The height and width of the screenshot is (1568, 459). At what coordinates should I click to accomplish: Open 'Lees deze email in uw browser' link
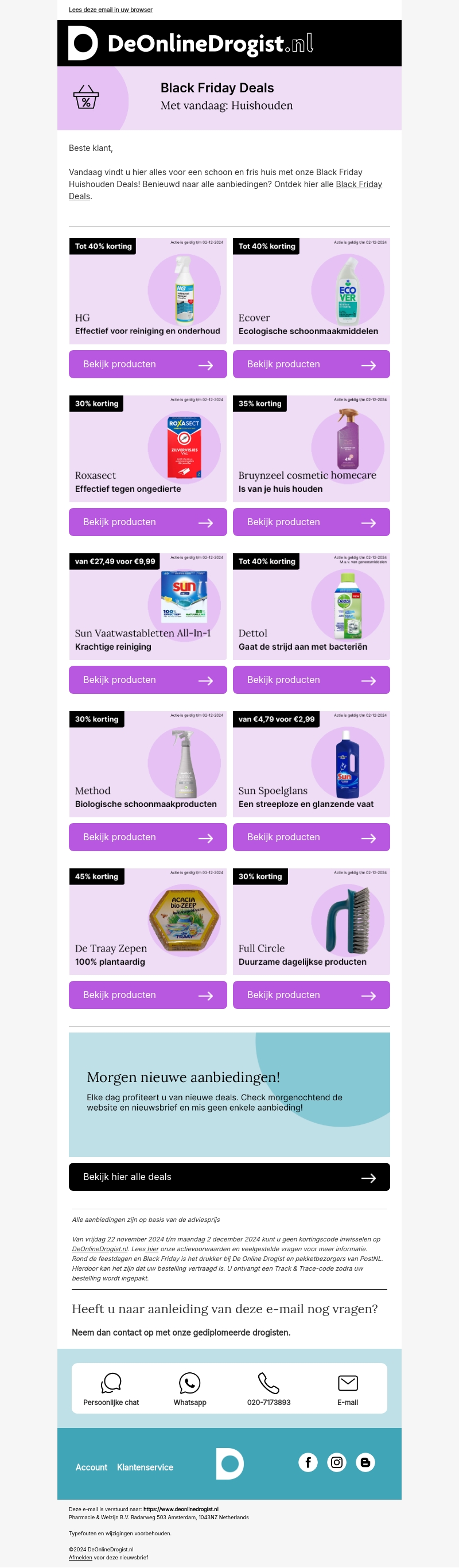110,10
